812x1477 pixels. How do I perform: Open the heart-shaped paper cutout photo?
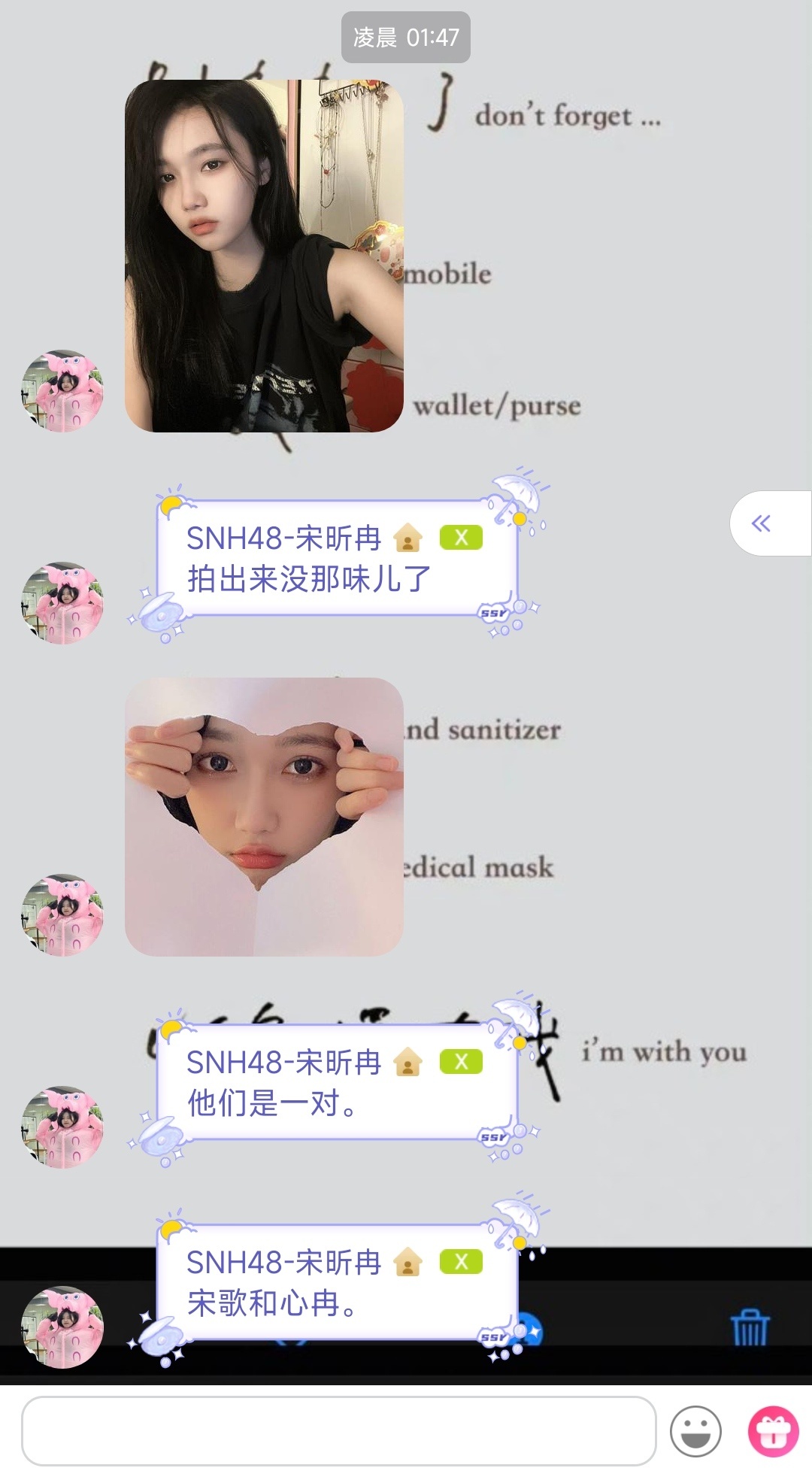(x=264, y=817)
